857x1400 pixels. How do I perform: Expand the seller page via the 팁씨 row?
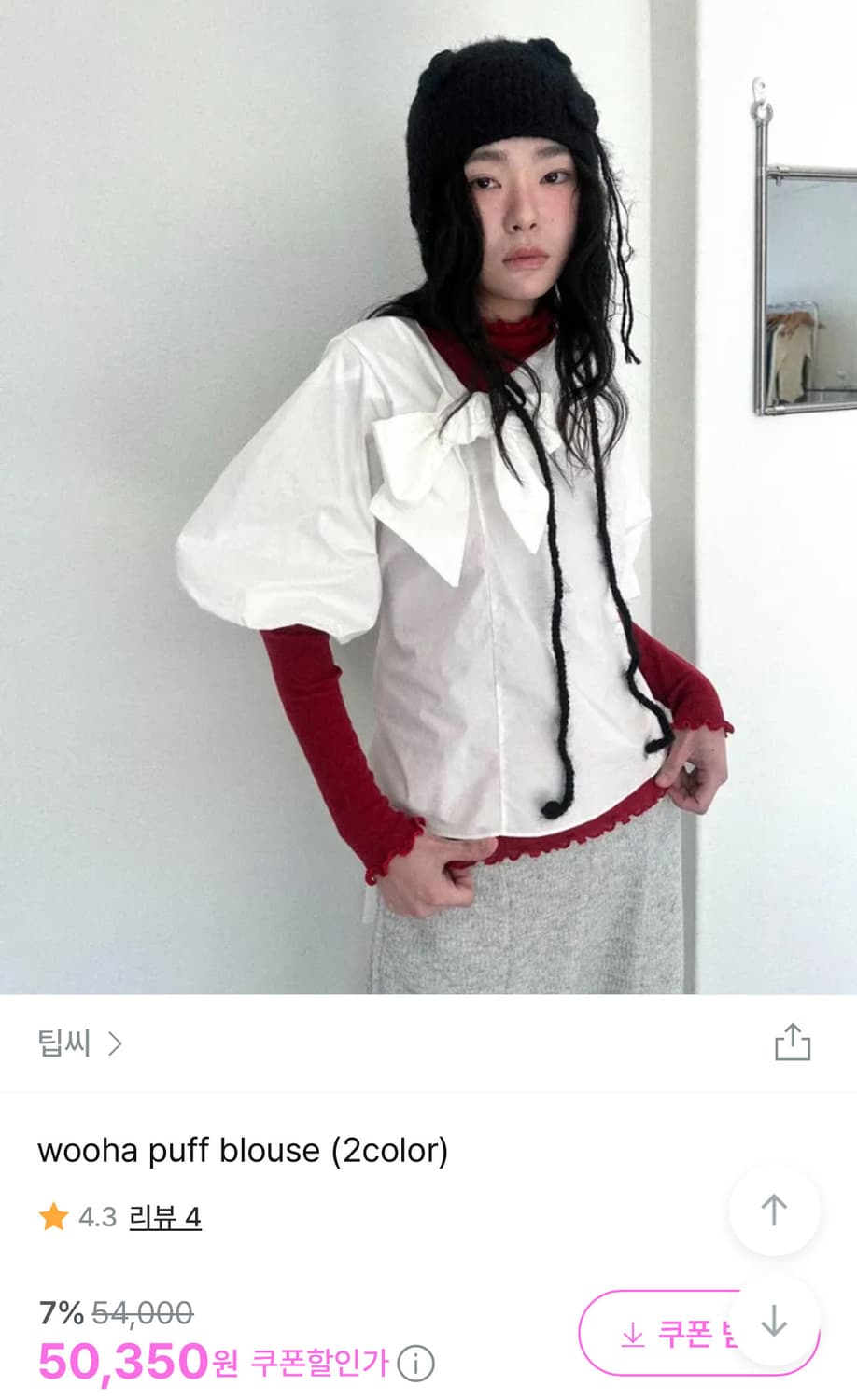coord(65,1044)
